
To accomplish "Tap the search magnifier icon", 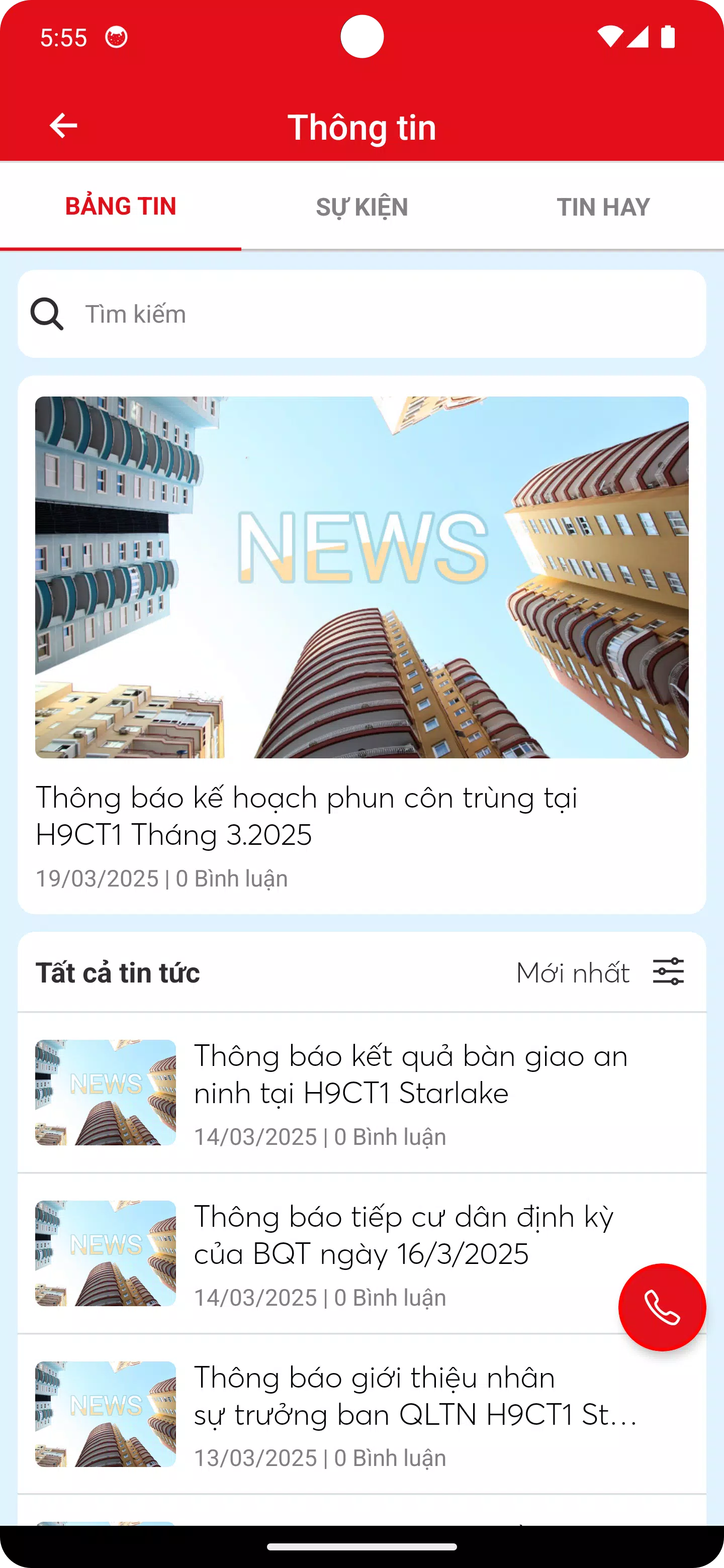I will click(x=47, y=314).
